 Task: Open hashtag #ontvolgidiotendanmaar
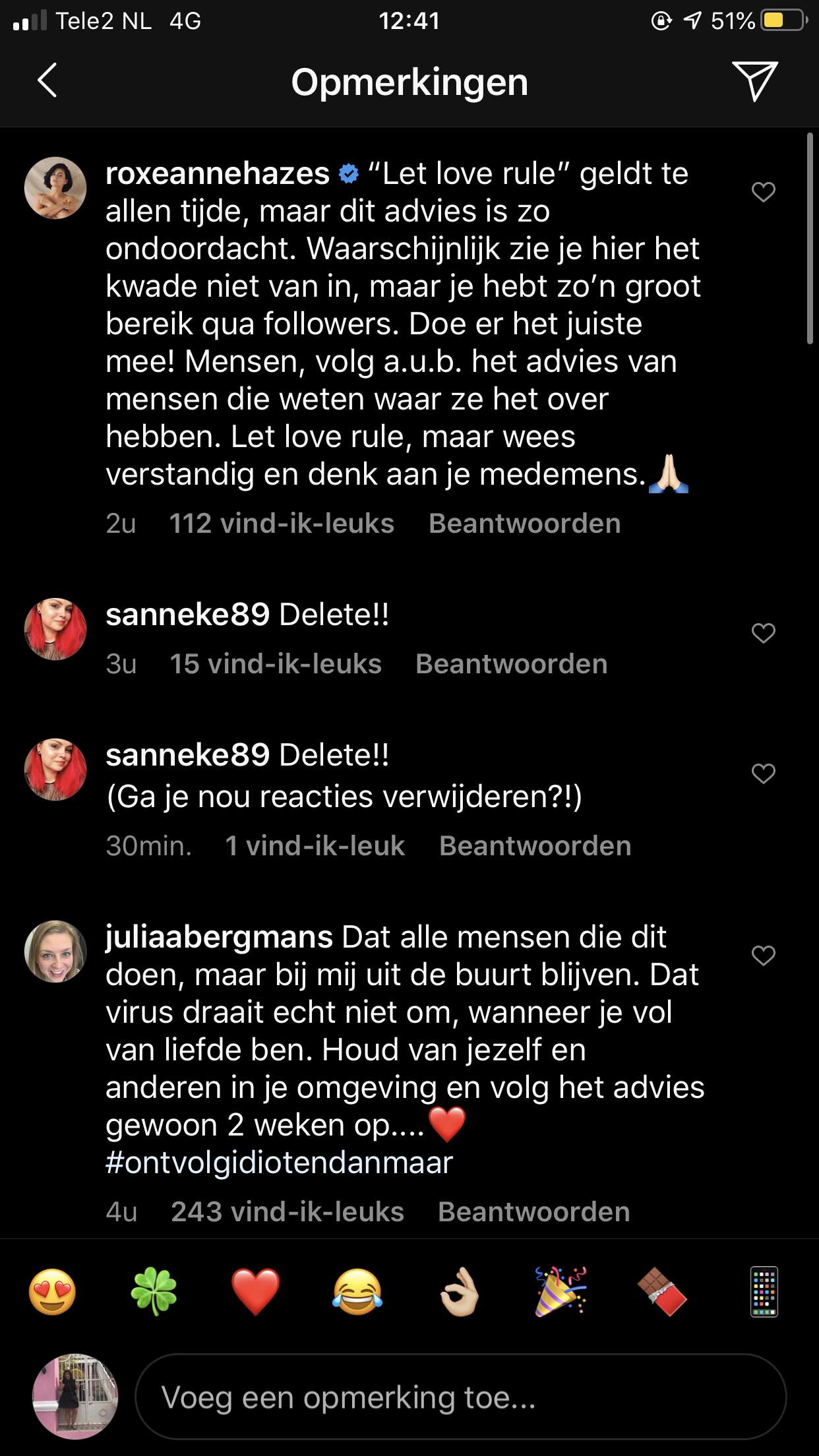[280, 1163]
